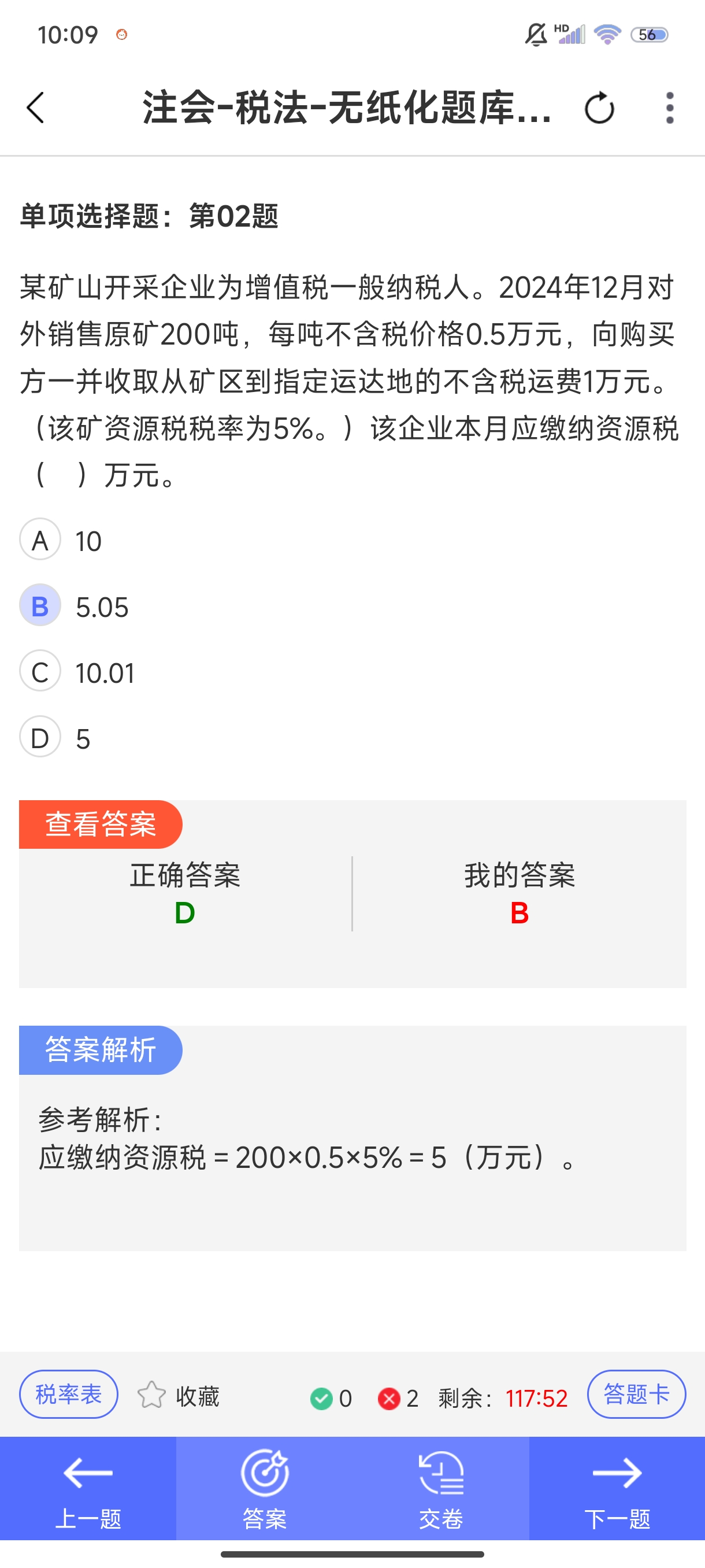Open the 税率表 tax rate table
The height and width of the screenshot is (1568, 705).
(x=69, y=1395)
